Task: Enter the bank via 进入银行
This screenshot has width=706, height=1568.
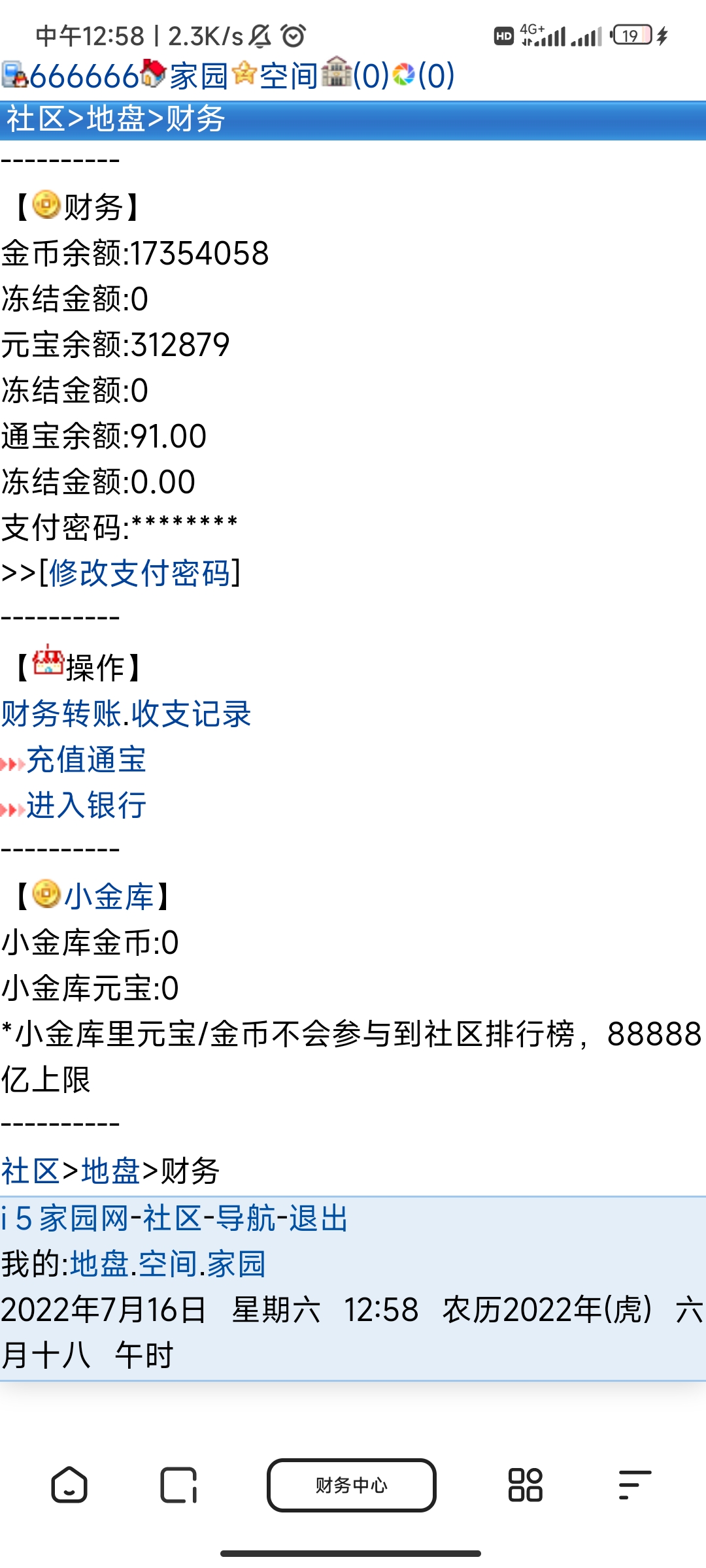Action: pos(86,806)
